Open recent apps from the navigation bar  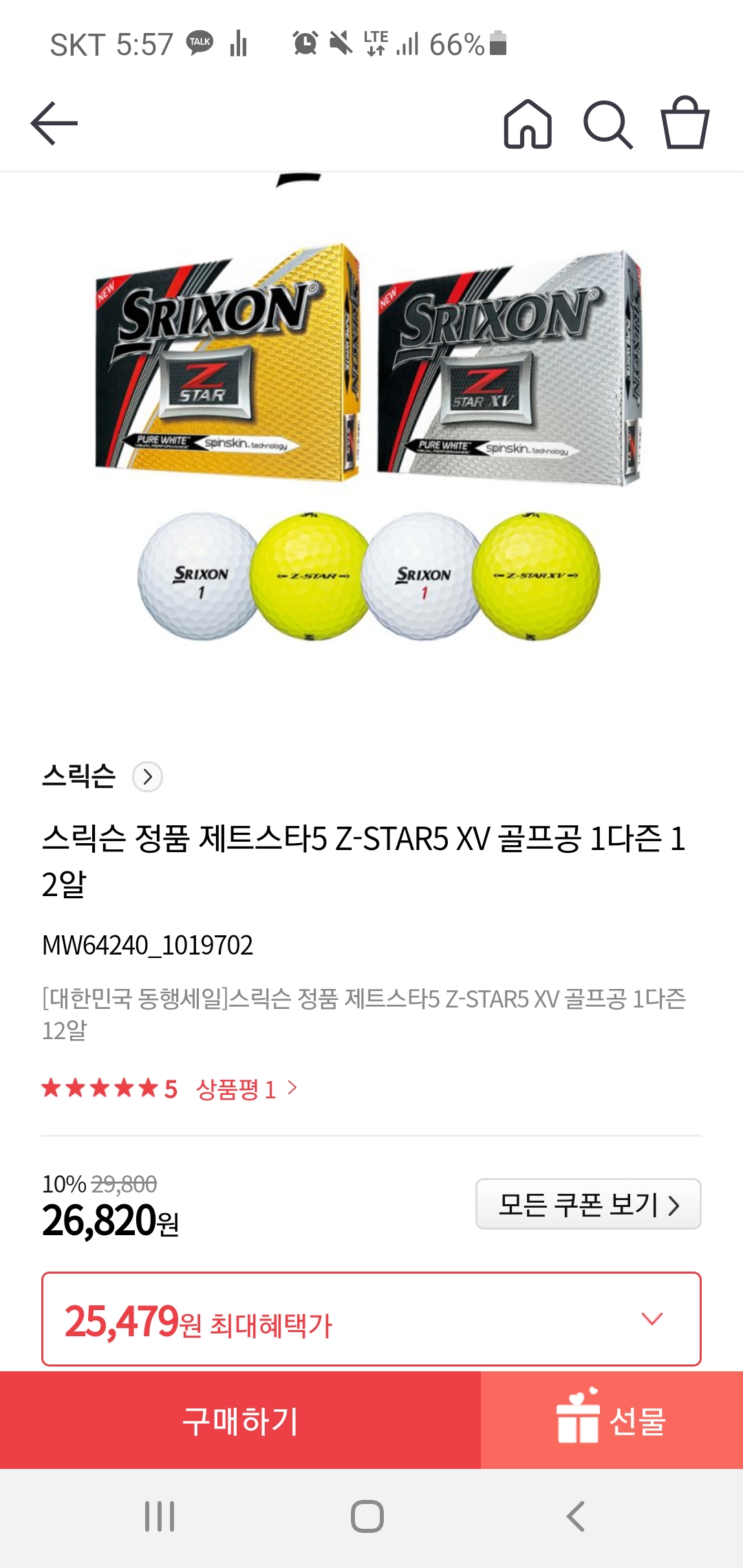[x=160, y=1516]
